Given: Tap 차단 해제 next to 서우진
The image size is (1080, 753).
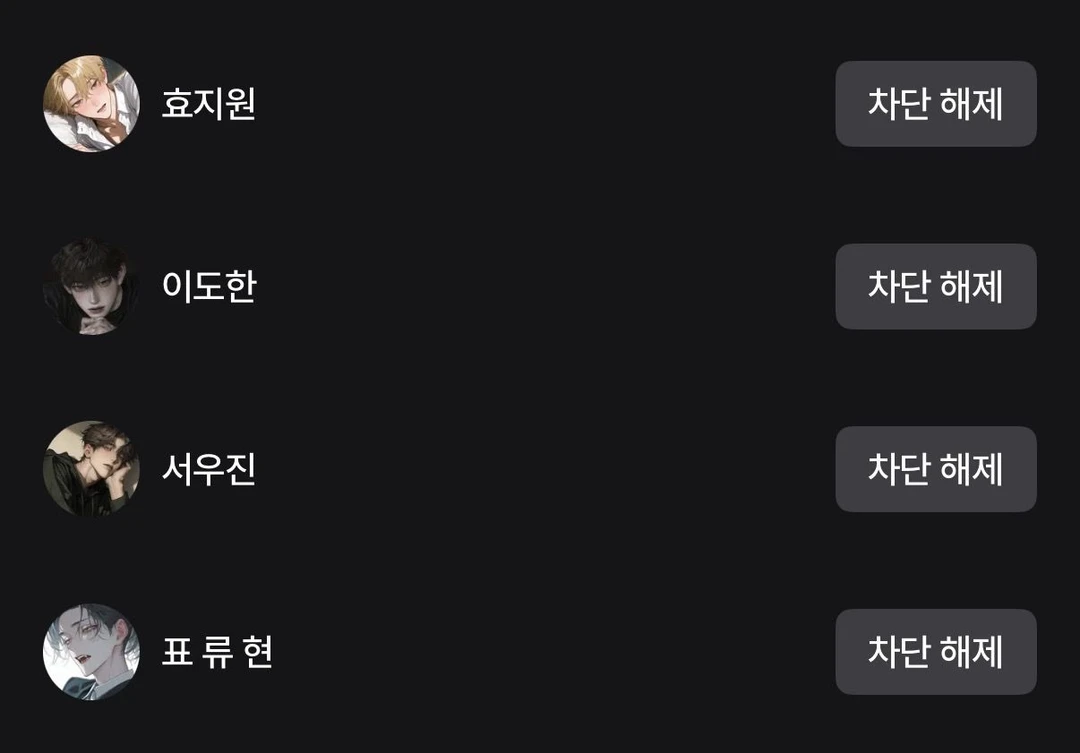Looking at the screenshot, I should (935, 469).
